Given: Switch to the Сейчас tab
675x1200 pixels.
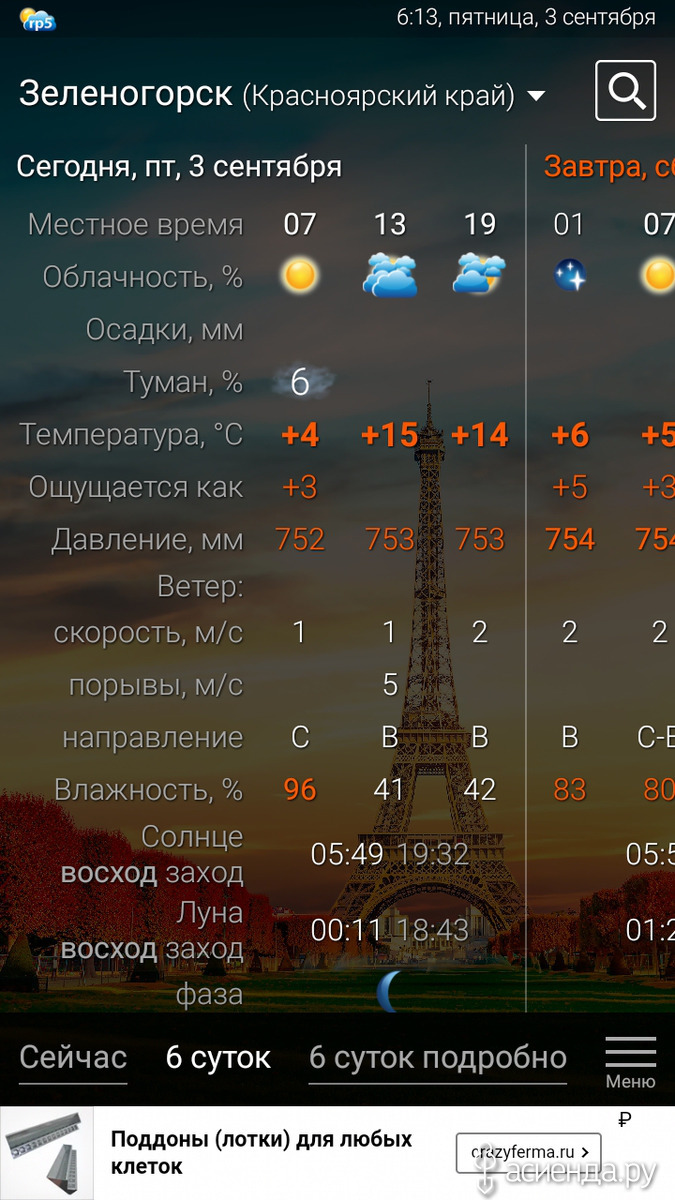Looking at the screenshot, I should (x=73, y=1058).
